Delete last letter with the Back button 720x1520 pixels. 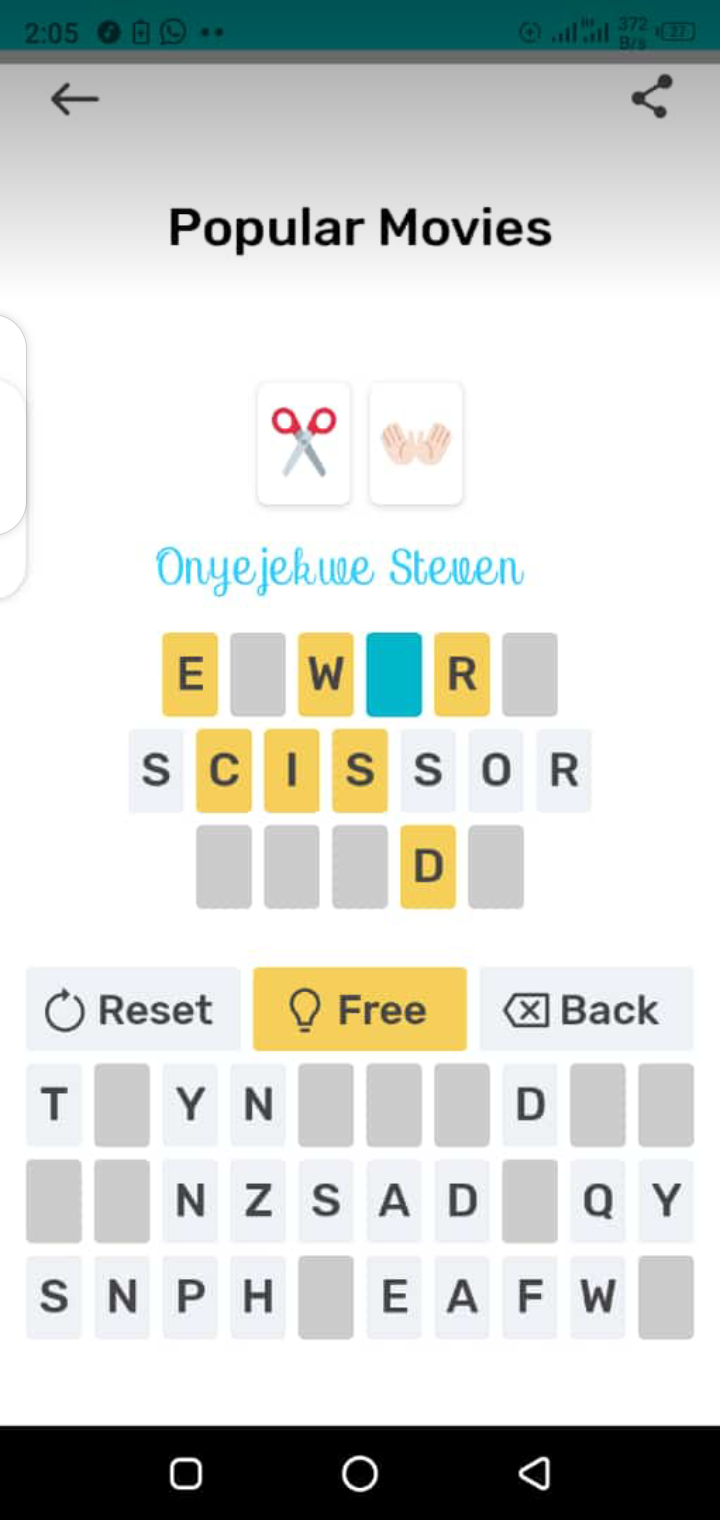click(x=587, y=1009)
